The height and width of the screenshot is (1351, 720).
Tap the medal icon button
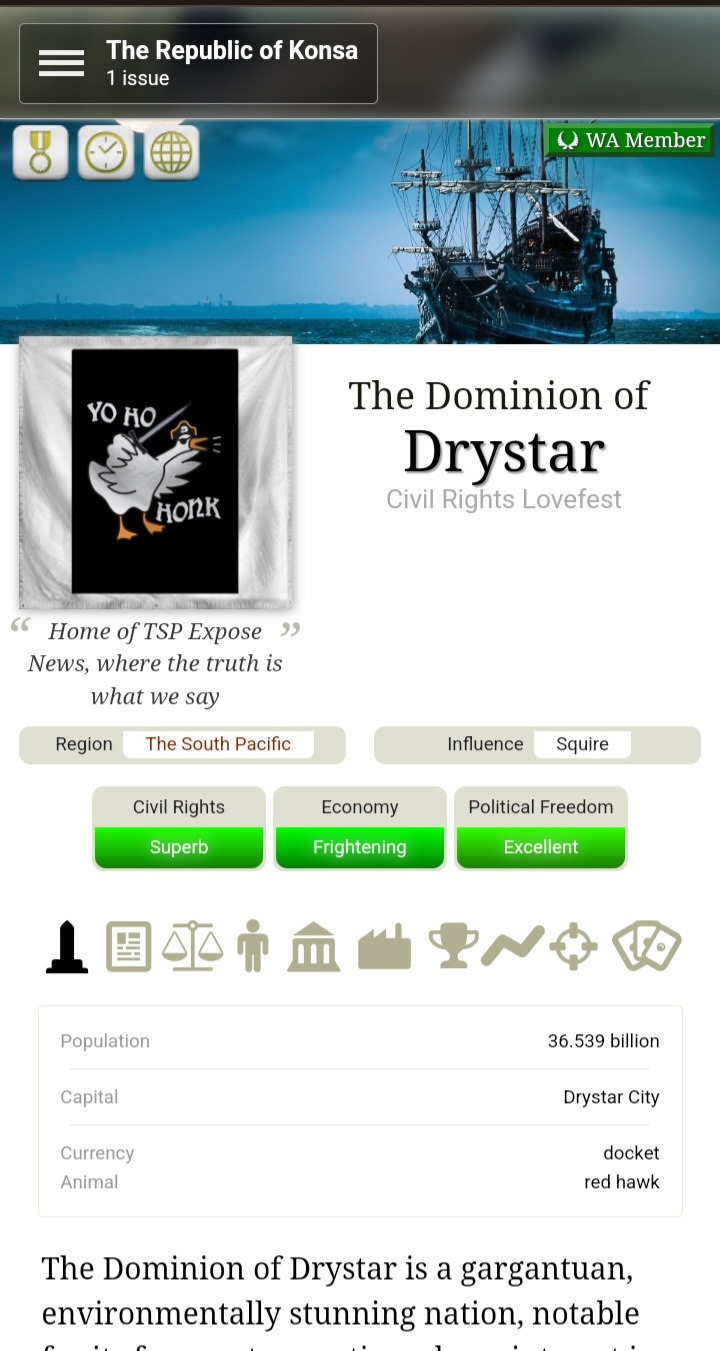click(41, 153)
